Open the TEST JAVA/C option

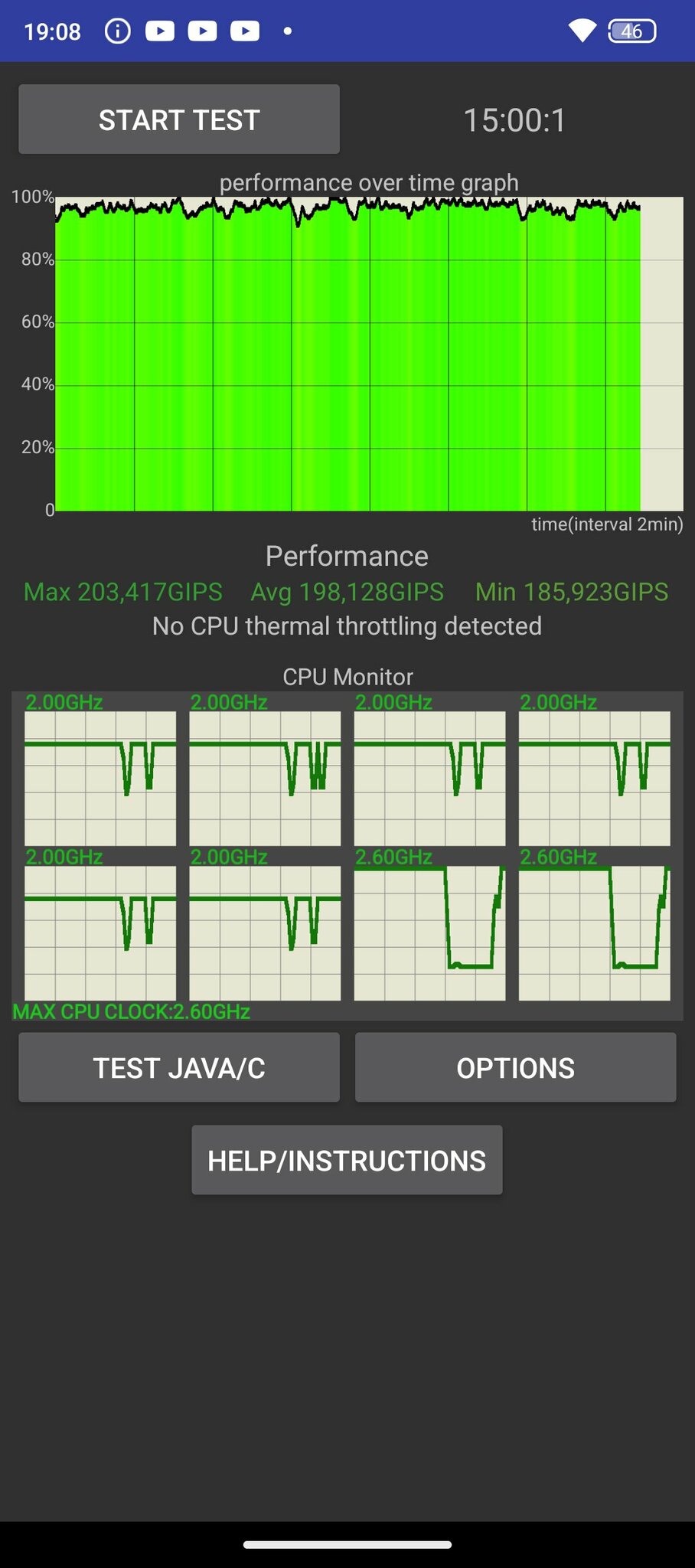click(179, 1067)
